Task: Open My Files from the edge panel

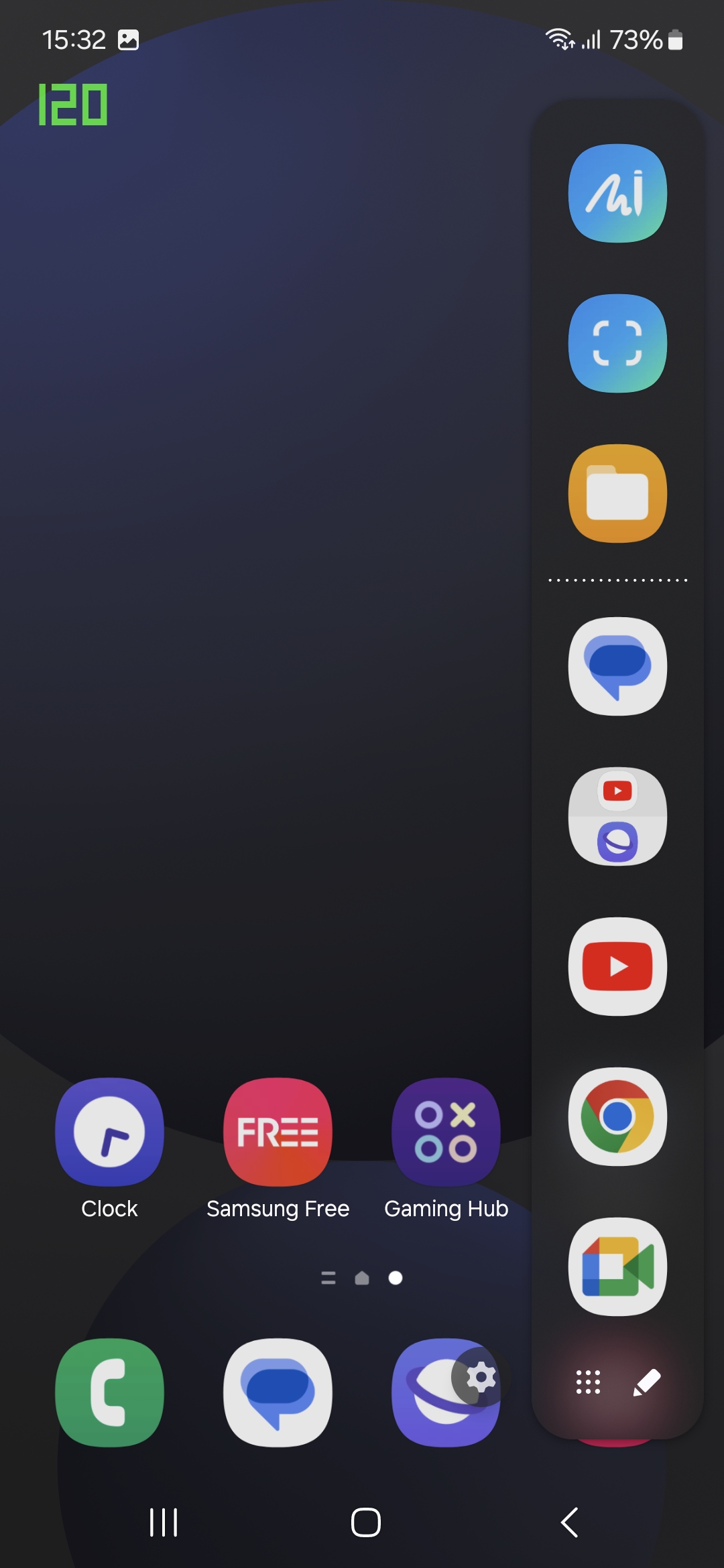Action: tap(617, 493)
